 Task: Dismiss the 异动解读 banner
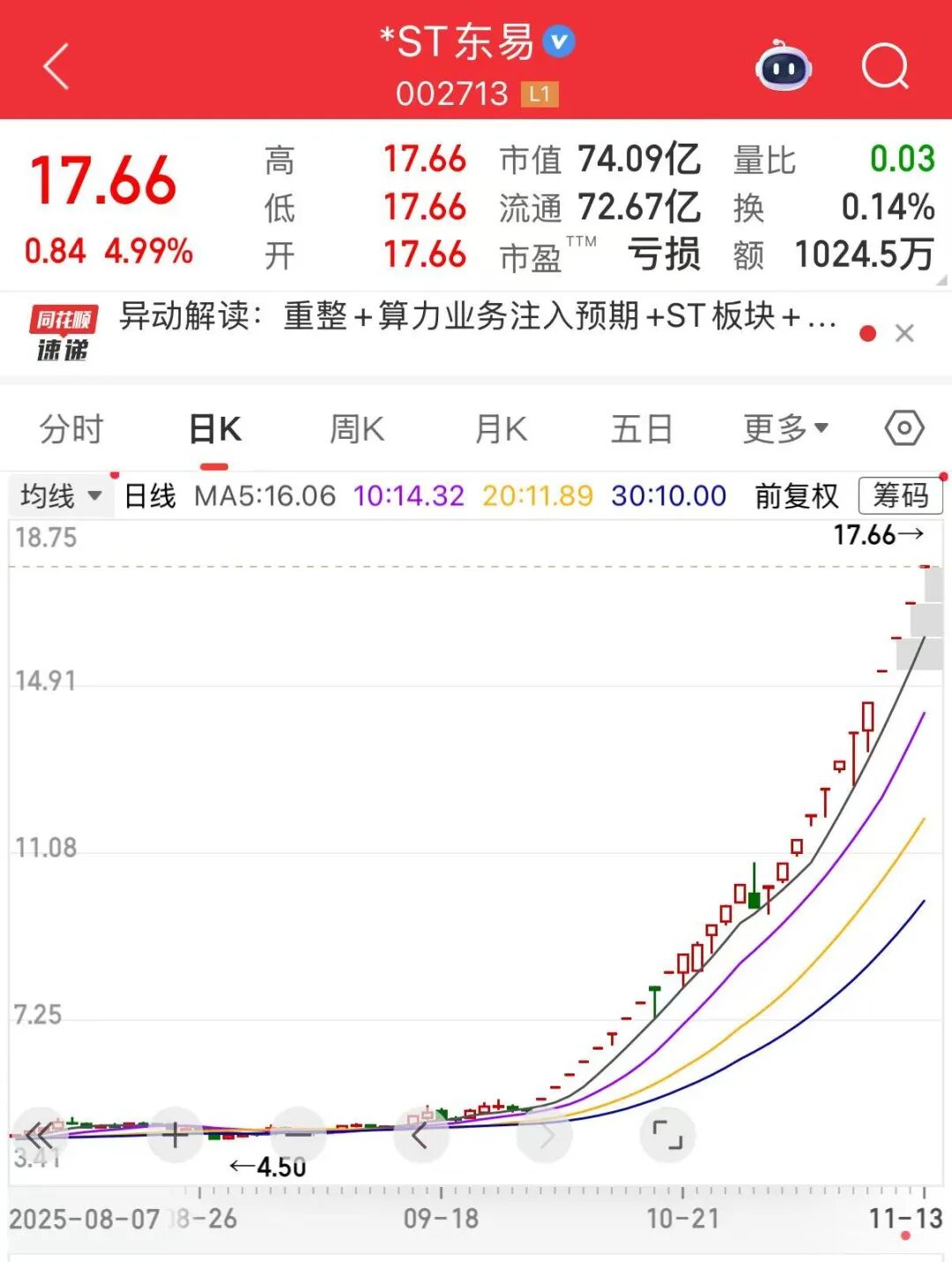point(904,333)
